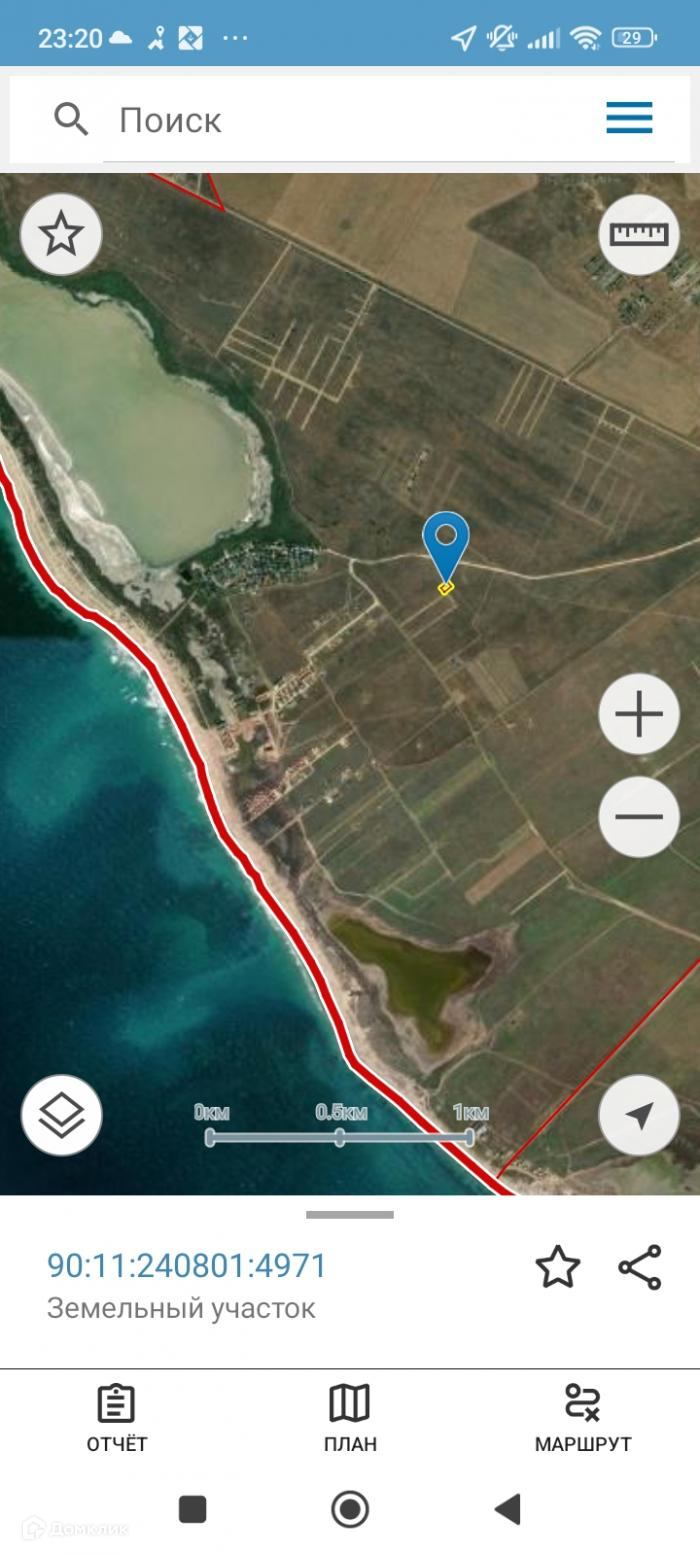700x1555 pixels.
Task: Open the map layers selector
Action: [x=61, y=1115]
